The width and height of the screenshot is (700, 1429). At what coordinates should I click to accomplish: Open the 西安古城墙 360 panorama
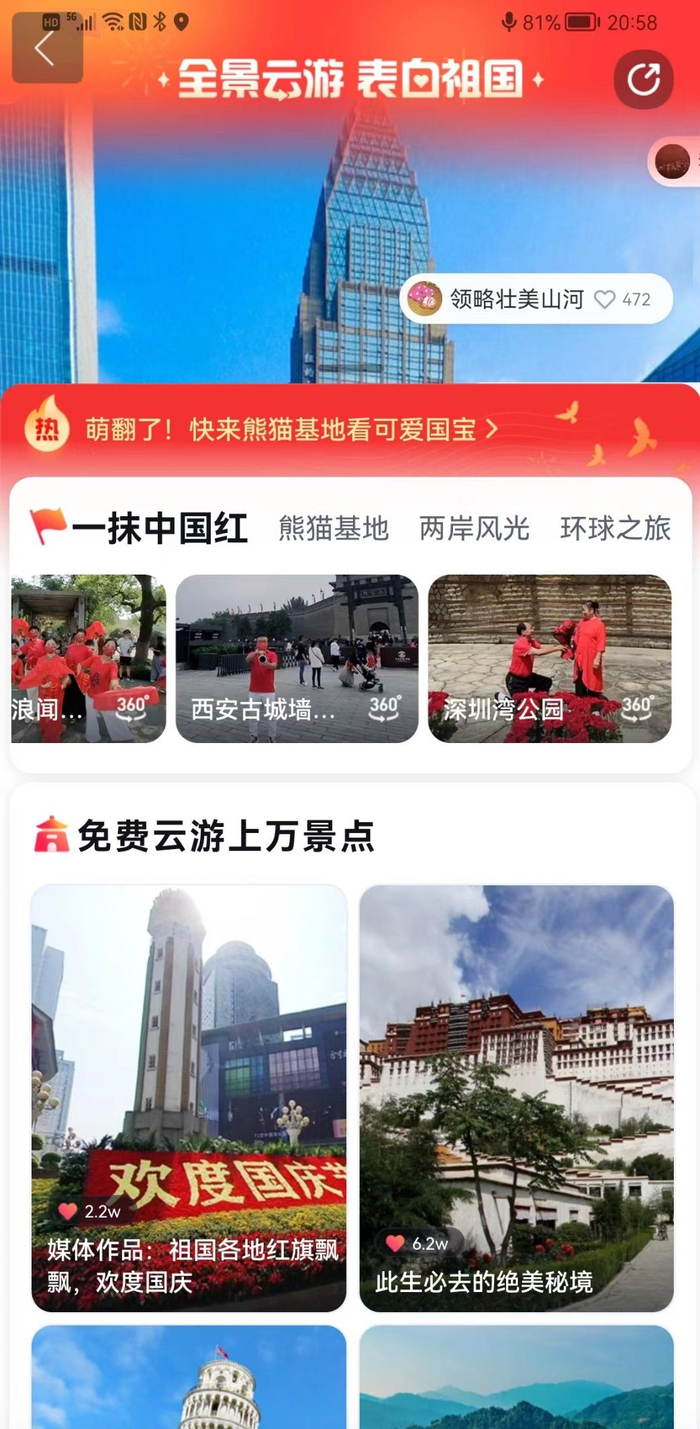tap(297, 658)
